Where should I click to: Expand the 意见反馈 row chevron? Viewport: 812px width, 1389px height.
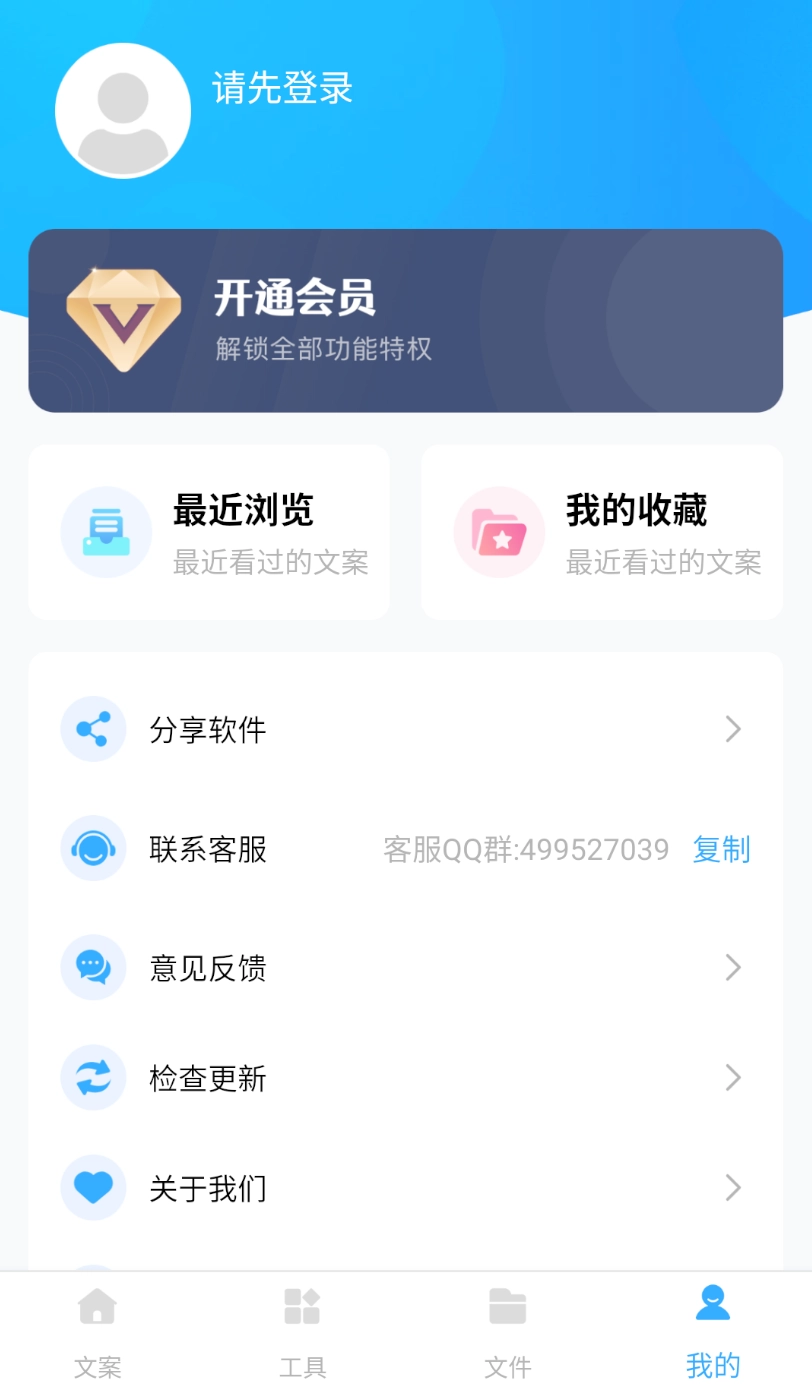pyautogui.click(x=733, y=966)
